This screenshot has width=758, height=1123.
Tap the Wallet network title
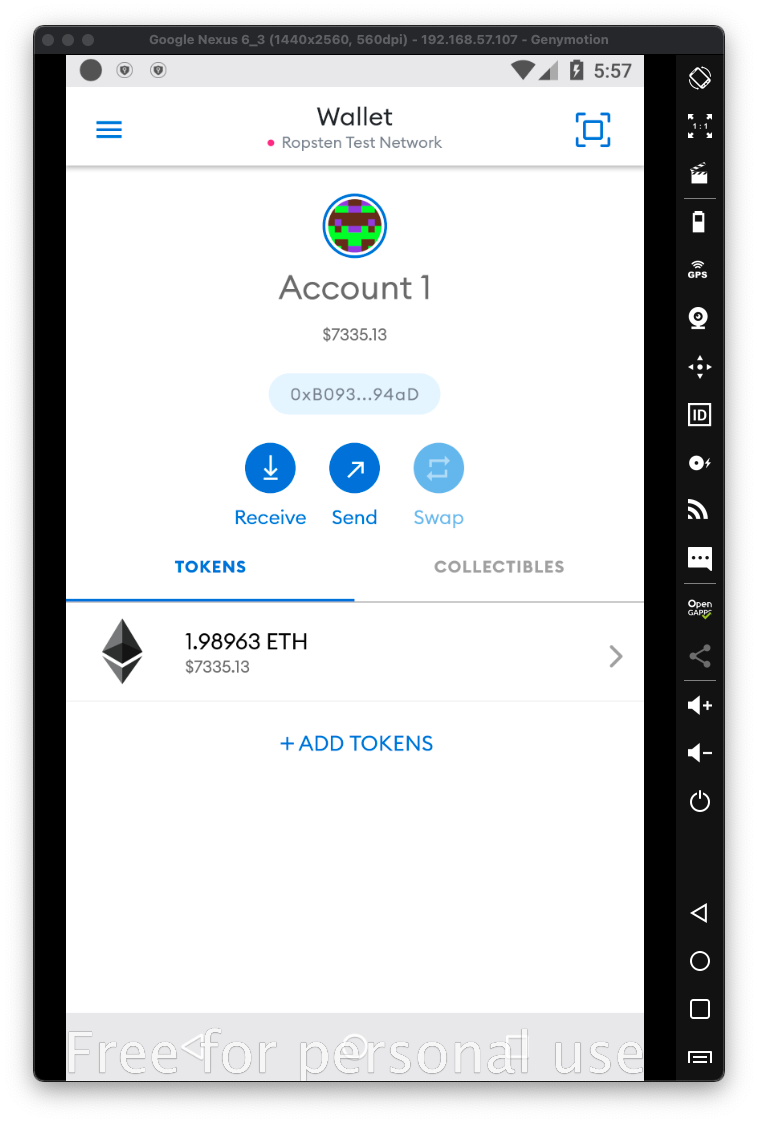(354, 129)
